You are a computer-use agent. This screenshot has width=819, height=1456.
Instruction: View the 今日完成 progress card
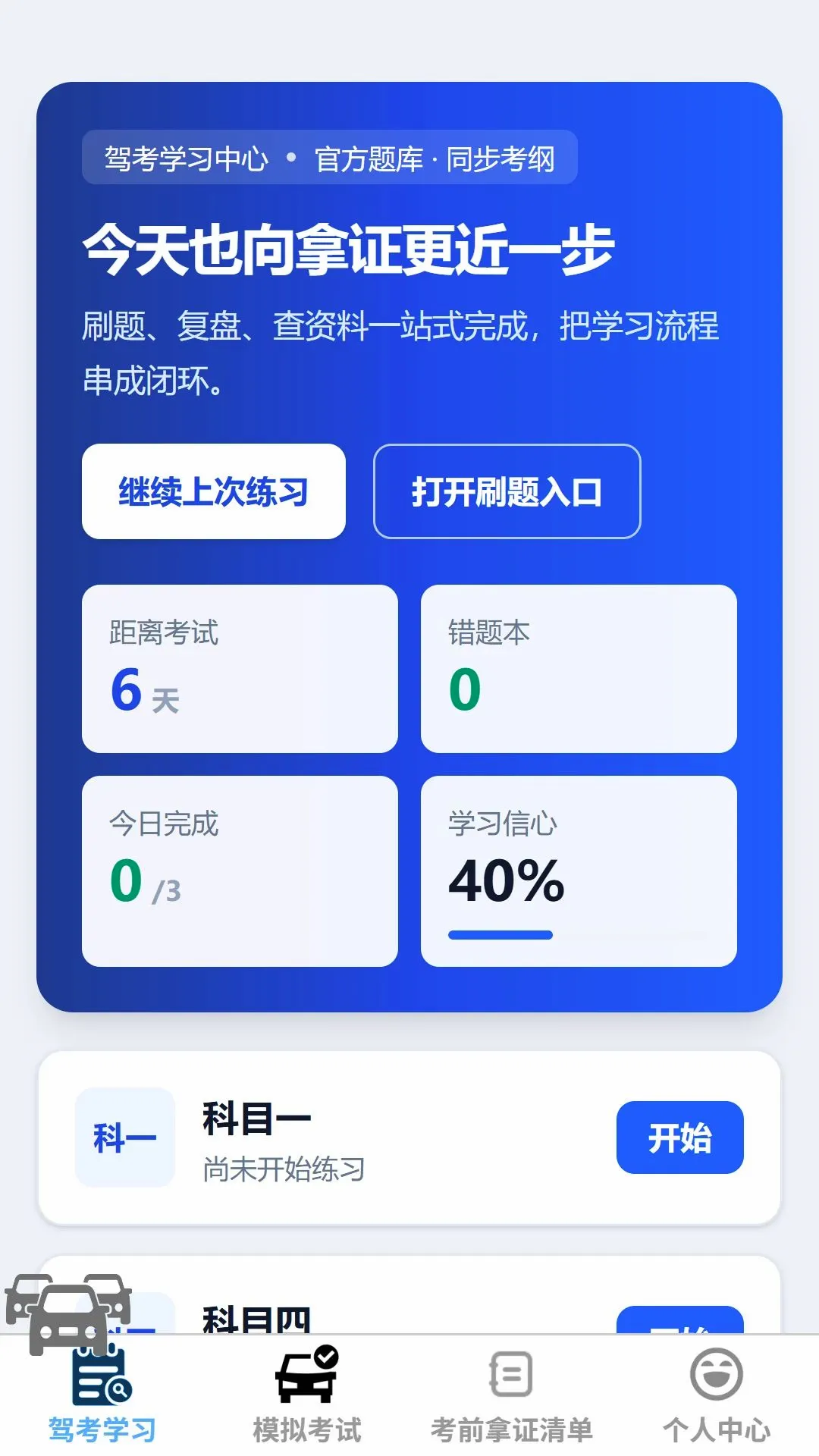coord(240,871)
